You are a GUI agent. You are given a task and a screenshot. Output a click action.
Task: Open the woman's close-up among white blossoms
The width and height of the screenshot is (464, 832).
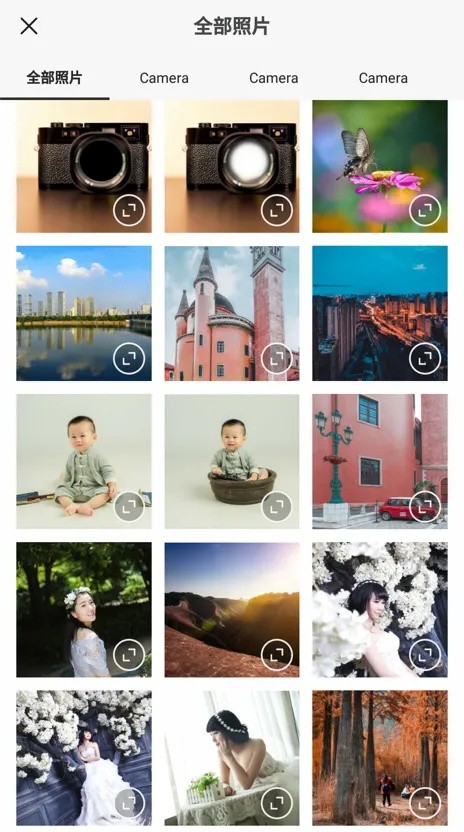click(380, 609)
